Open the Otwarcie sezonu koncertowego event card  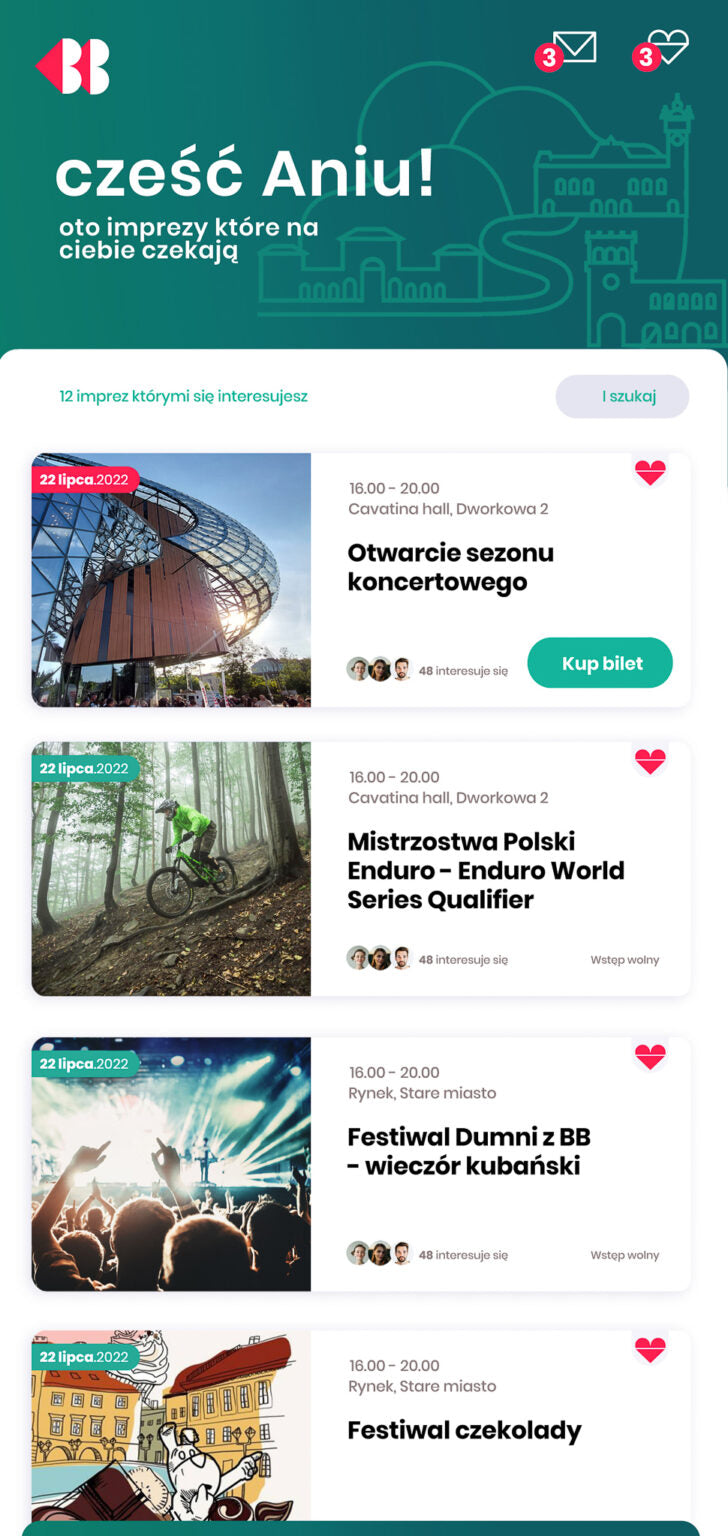(450, 567)
